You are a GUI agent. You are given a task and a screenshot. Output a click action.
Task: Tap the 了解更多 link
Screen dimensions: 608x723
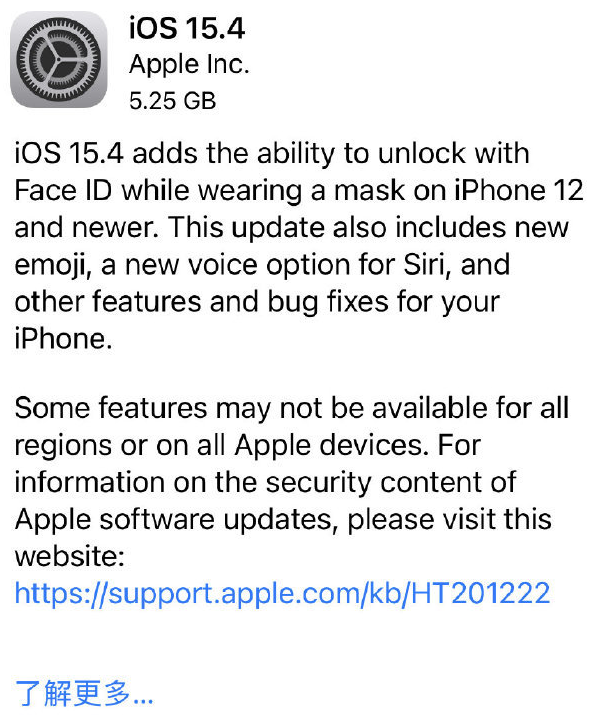[x=84, y=690]
